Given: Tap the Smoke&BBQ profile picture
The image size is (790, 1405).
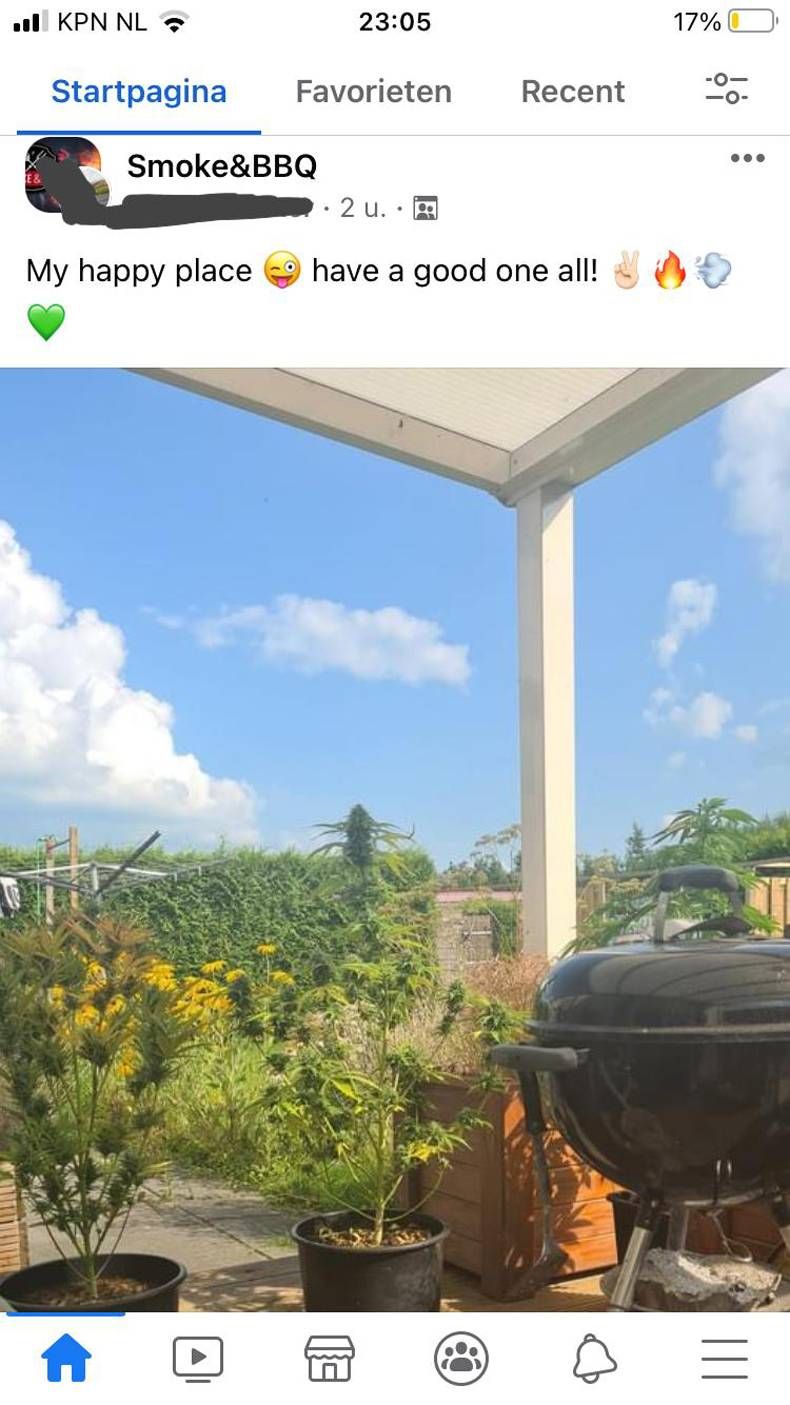Looking at the screenshot, I should (62, 174).
